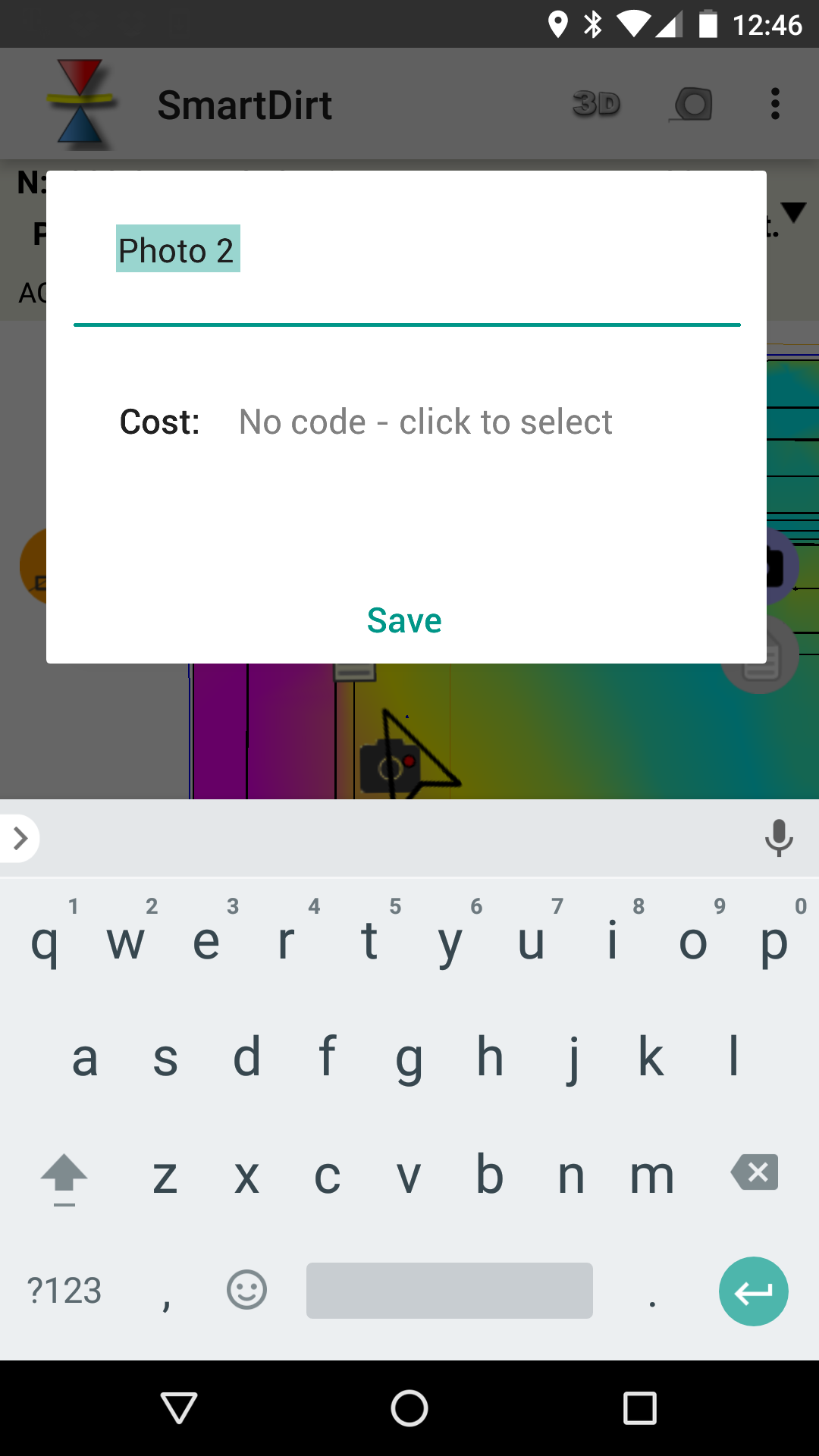Tap the keyboard enter key
Viewport: 819px width, 1456px height.
pos(753,1291)
